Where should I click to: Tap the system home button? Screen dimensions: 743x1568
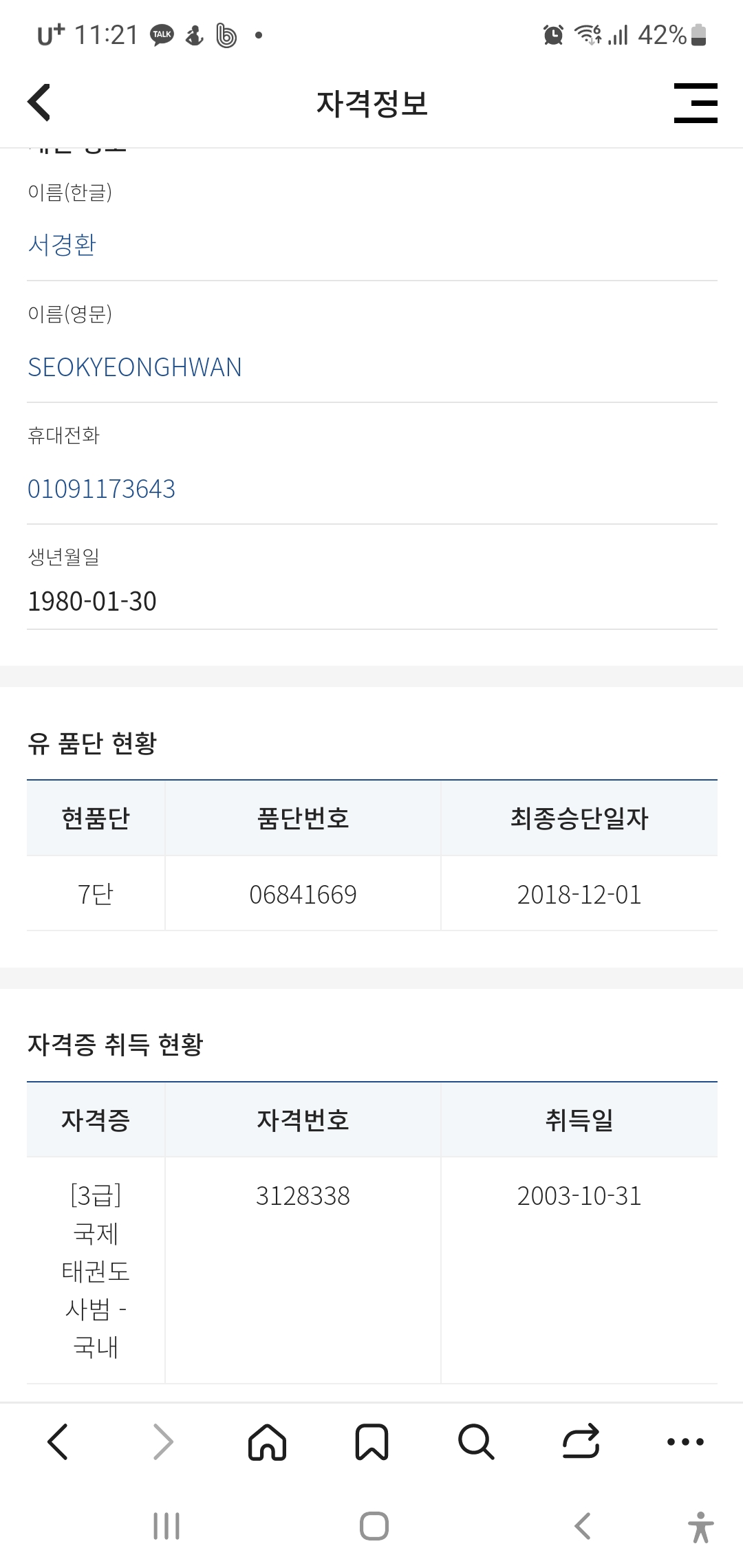(374, 1526)
